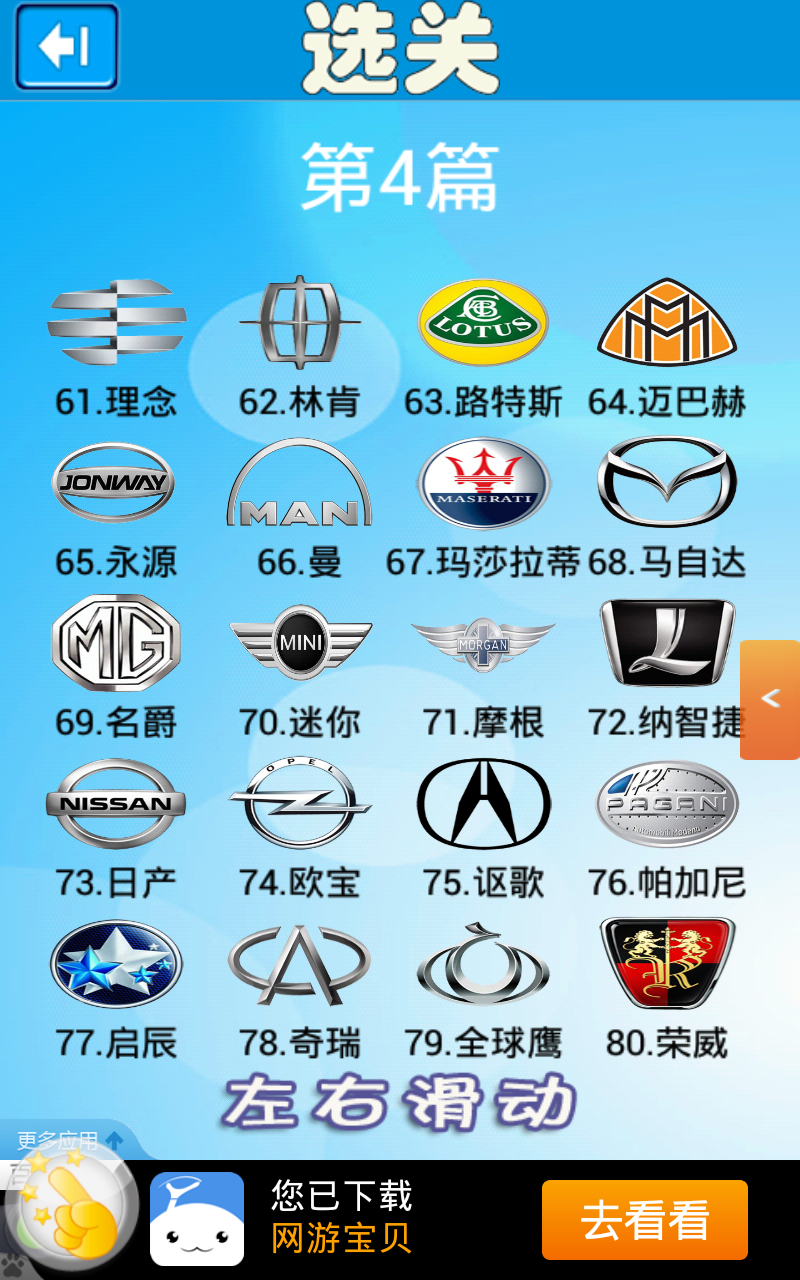This screenshot has height=1280, width=800.
Task: Select level 70 迷你 MINI
Action: tap(300, 643)
